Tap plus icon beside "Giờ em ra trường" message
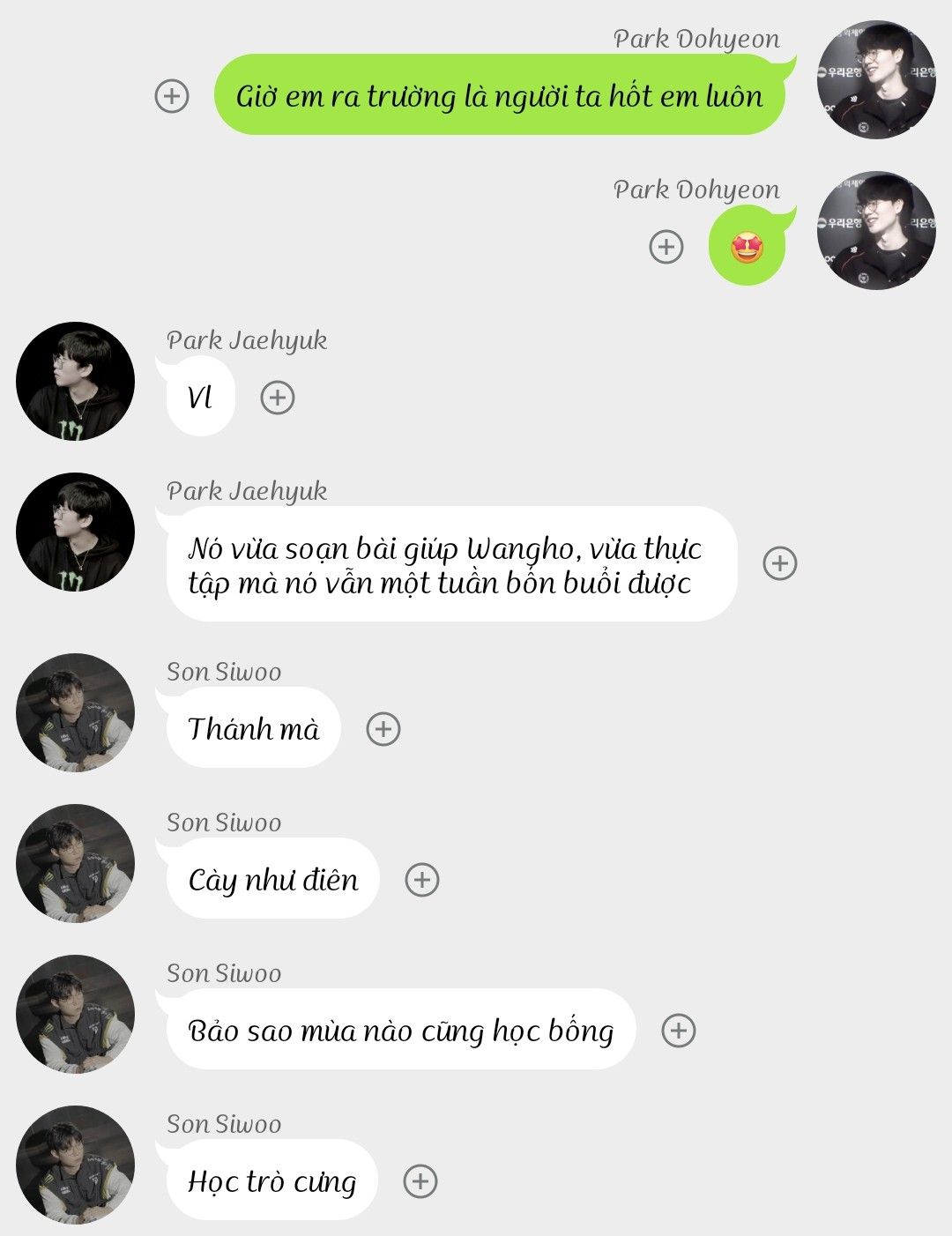The width and height of the screenshot is (952, 1236). point(172,95)
